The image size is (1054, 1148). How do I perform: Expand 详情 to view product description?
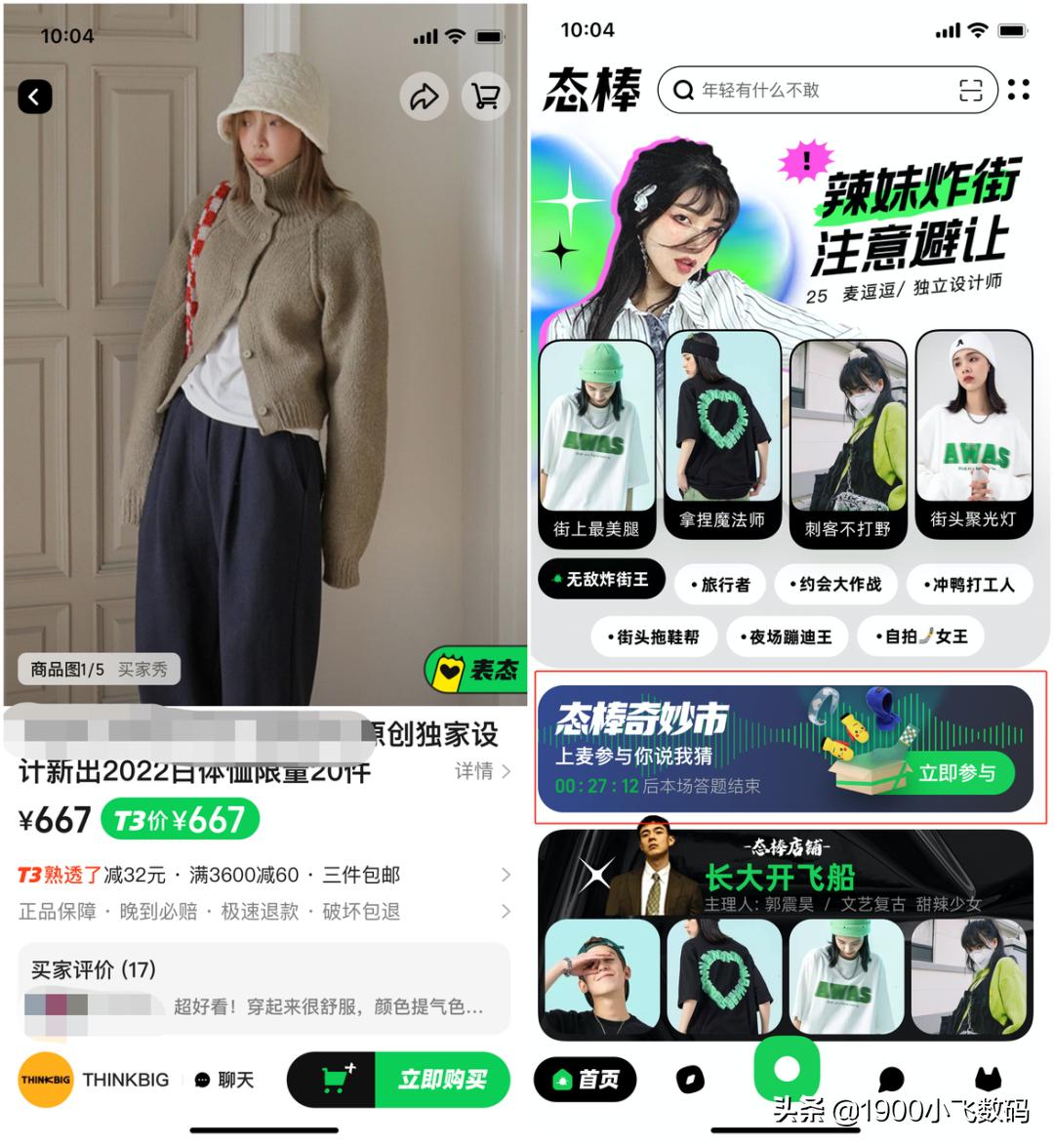point(473,772)
